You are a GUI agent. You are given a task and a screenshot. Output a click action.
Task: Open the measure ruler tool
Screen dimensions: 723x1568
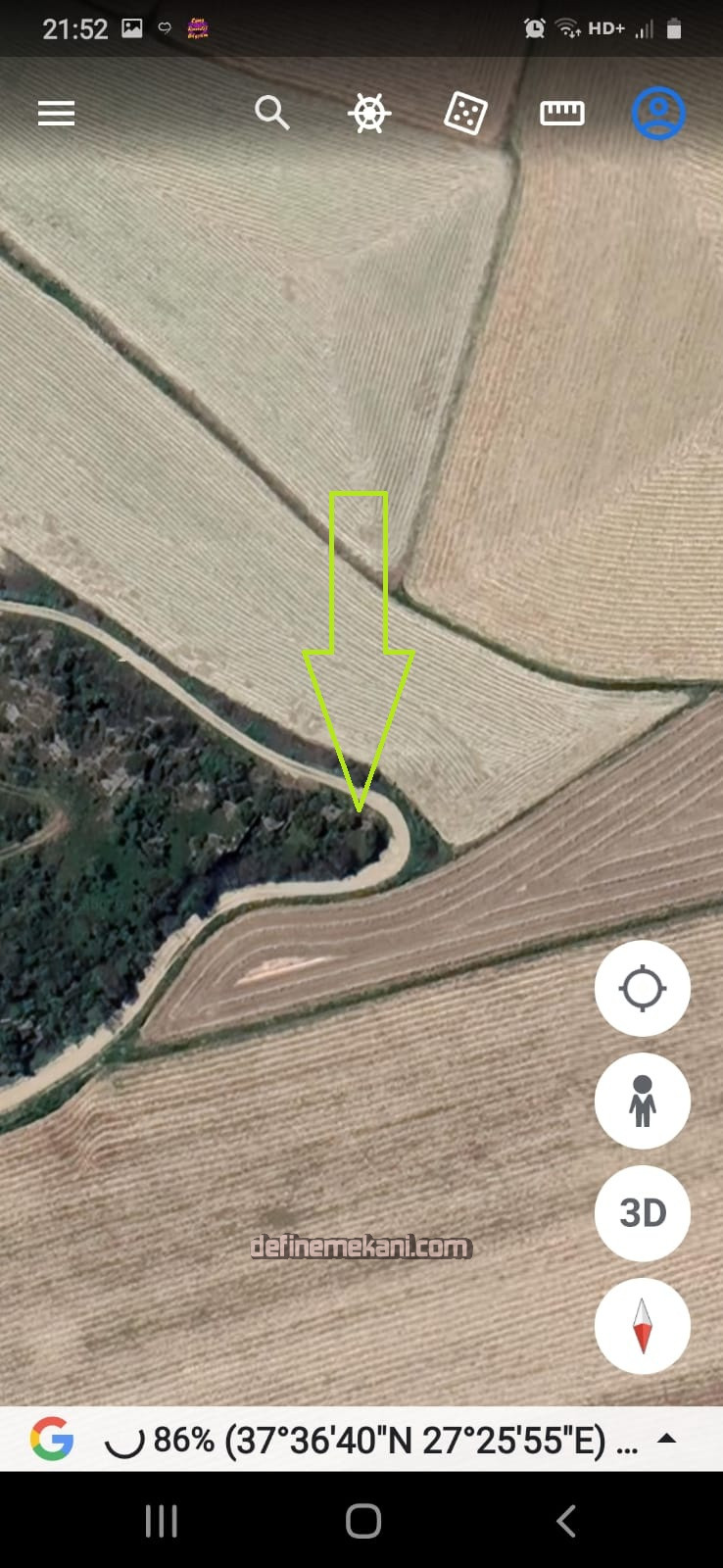562,114
